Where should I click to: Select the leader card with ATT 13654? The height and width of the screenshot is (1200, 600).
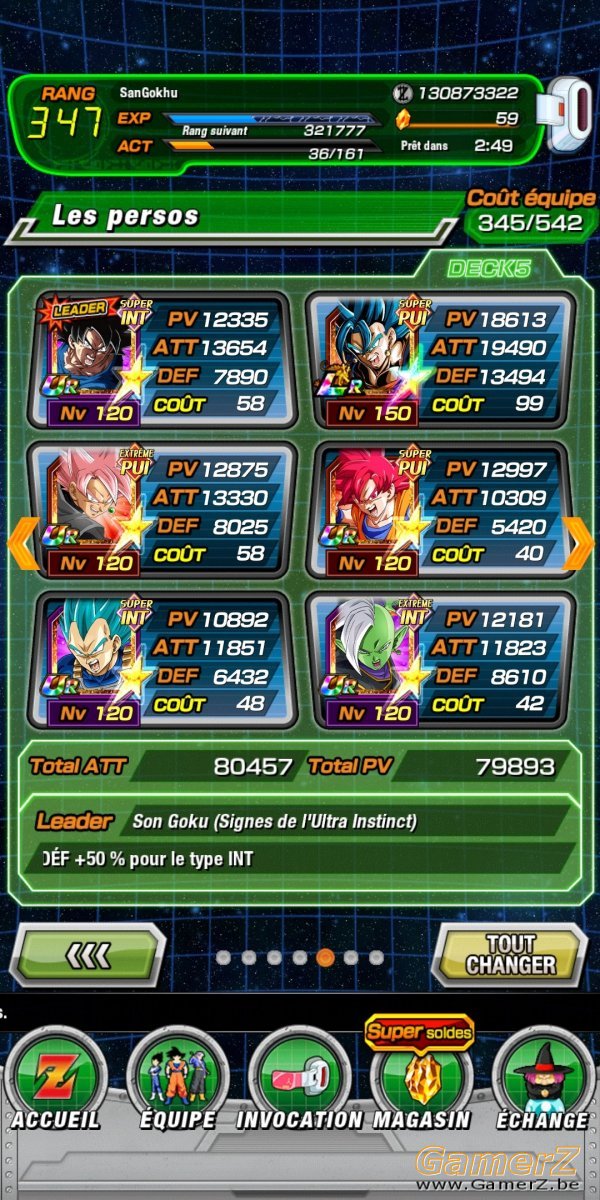pyautogui.click(x=160, y=360)
